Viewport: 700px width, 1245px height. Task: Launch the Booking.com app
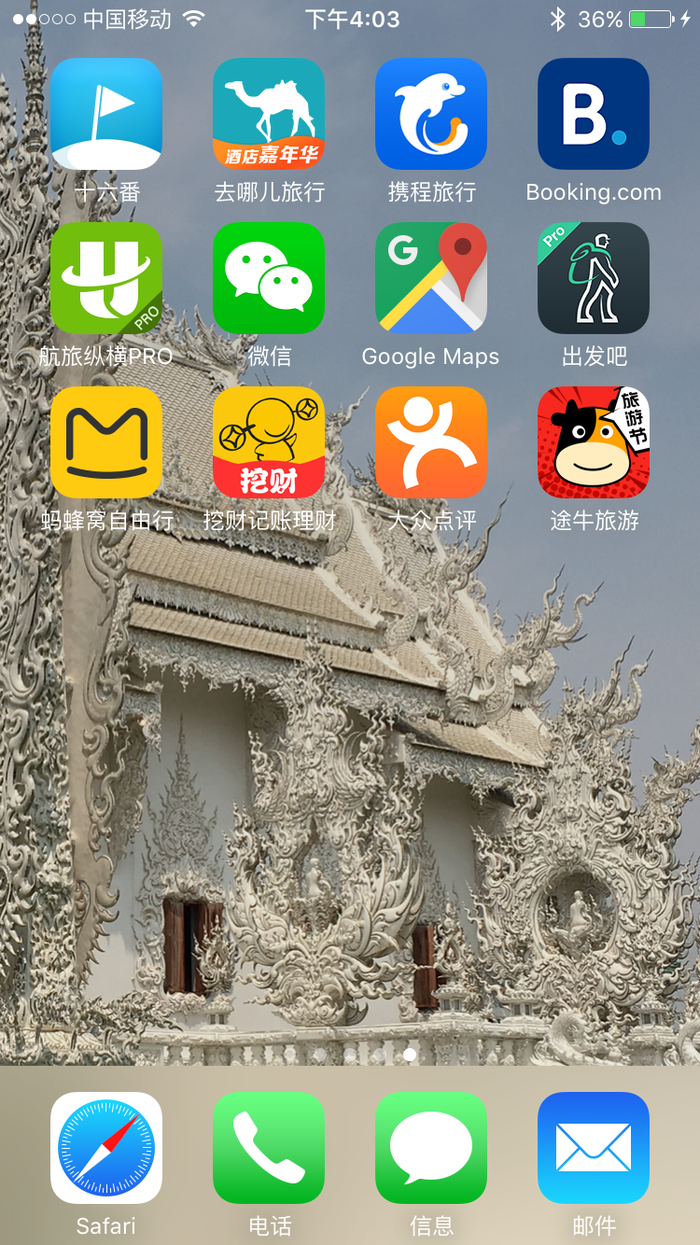coord(593,114)
